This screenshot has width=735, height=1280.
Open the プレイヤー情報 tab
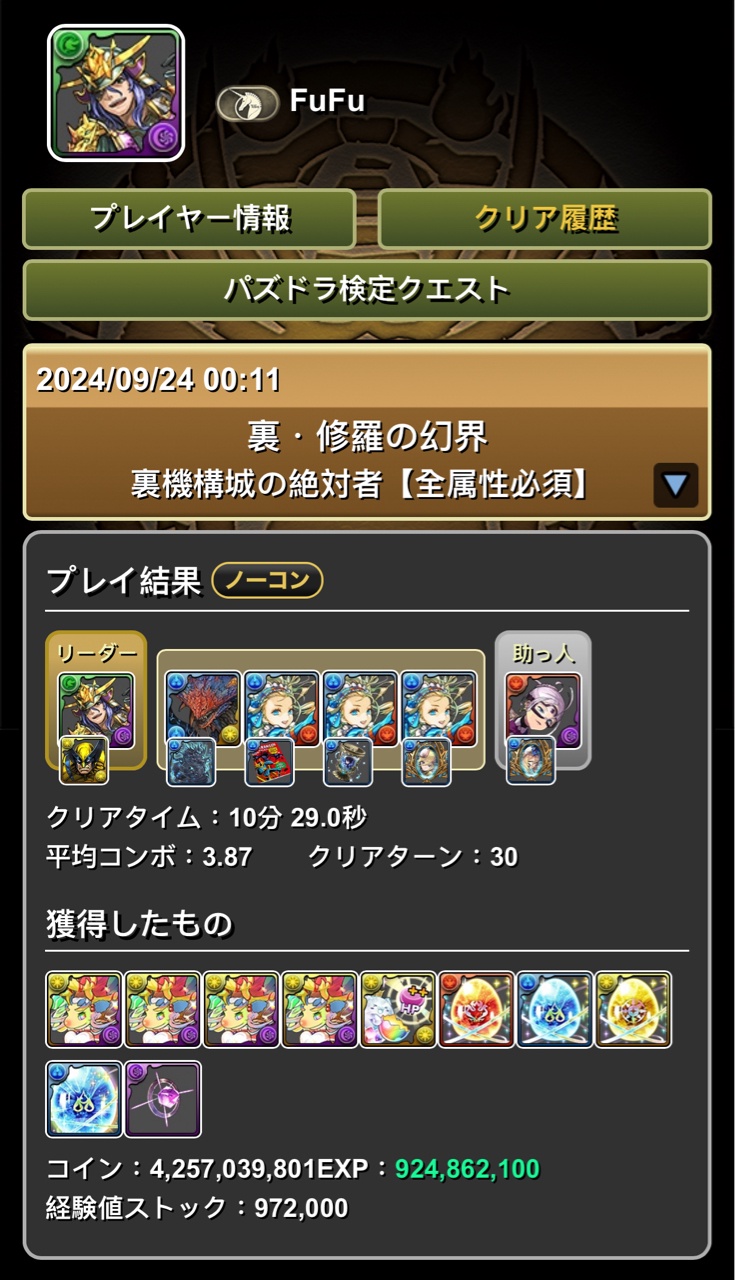(189, 219)
